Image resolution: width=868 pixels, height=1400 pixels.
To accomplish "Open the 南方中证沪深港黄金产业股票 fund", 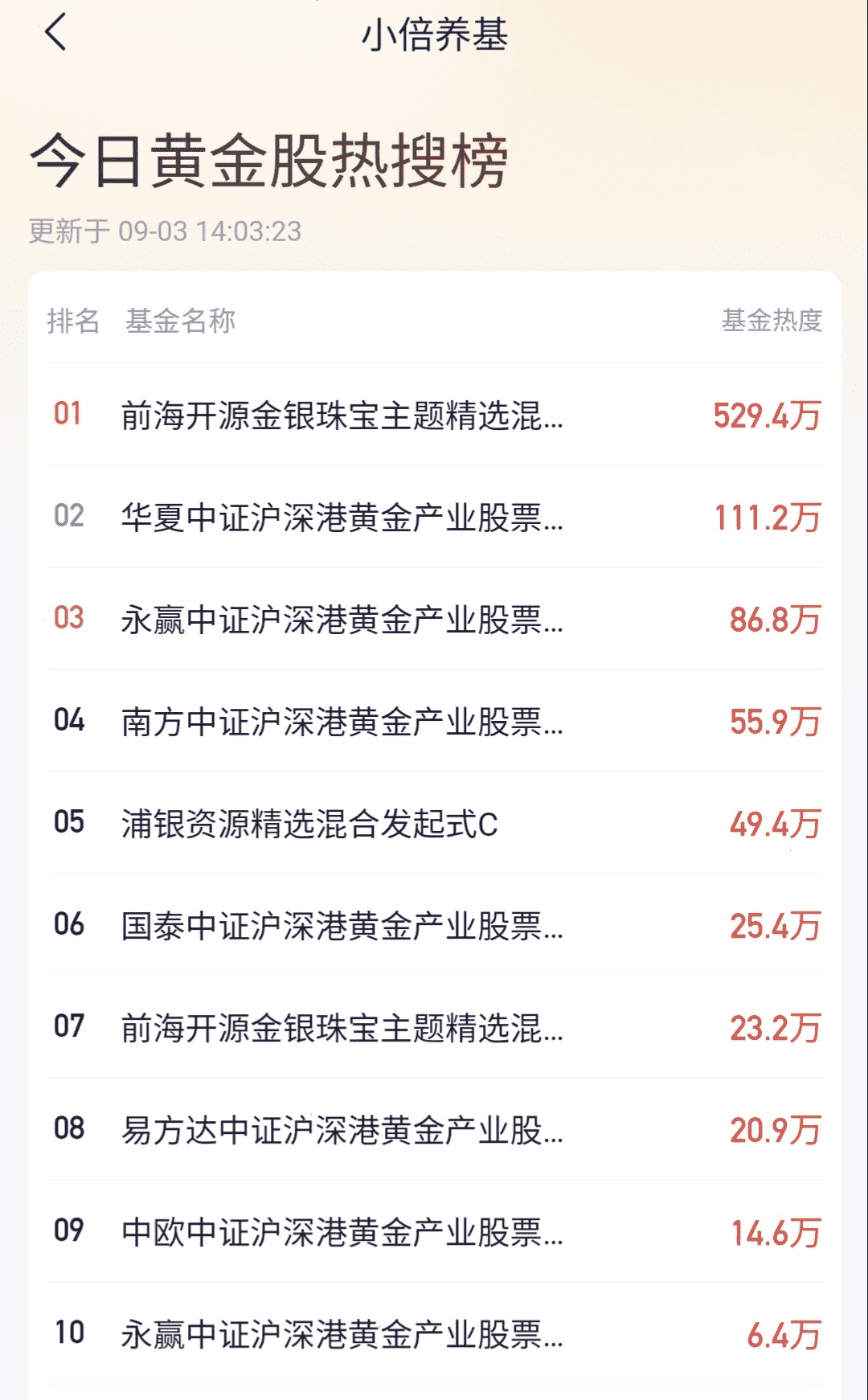I will click(x=434, y=721).
